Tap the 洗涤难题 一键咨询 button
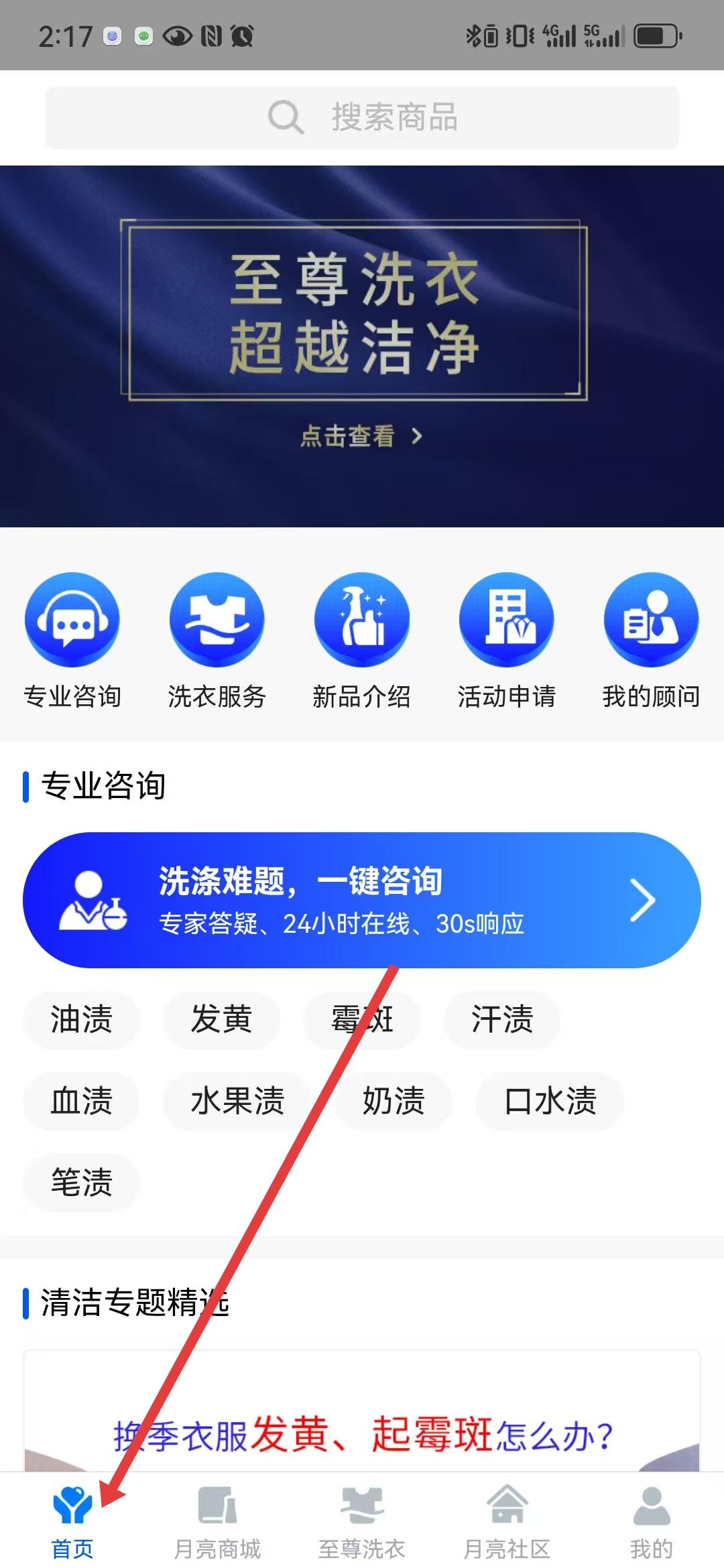Viewport: 724px width, 1568px height. 362,900
